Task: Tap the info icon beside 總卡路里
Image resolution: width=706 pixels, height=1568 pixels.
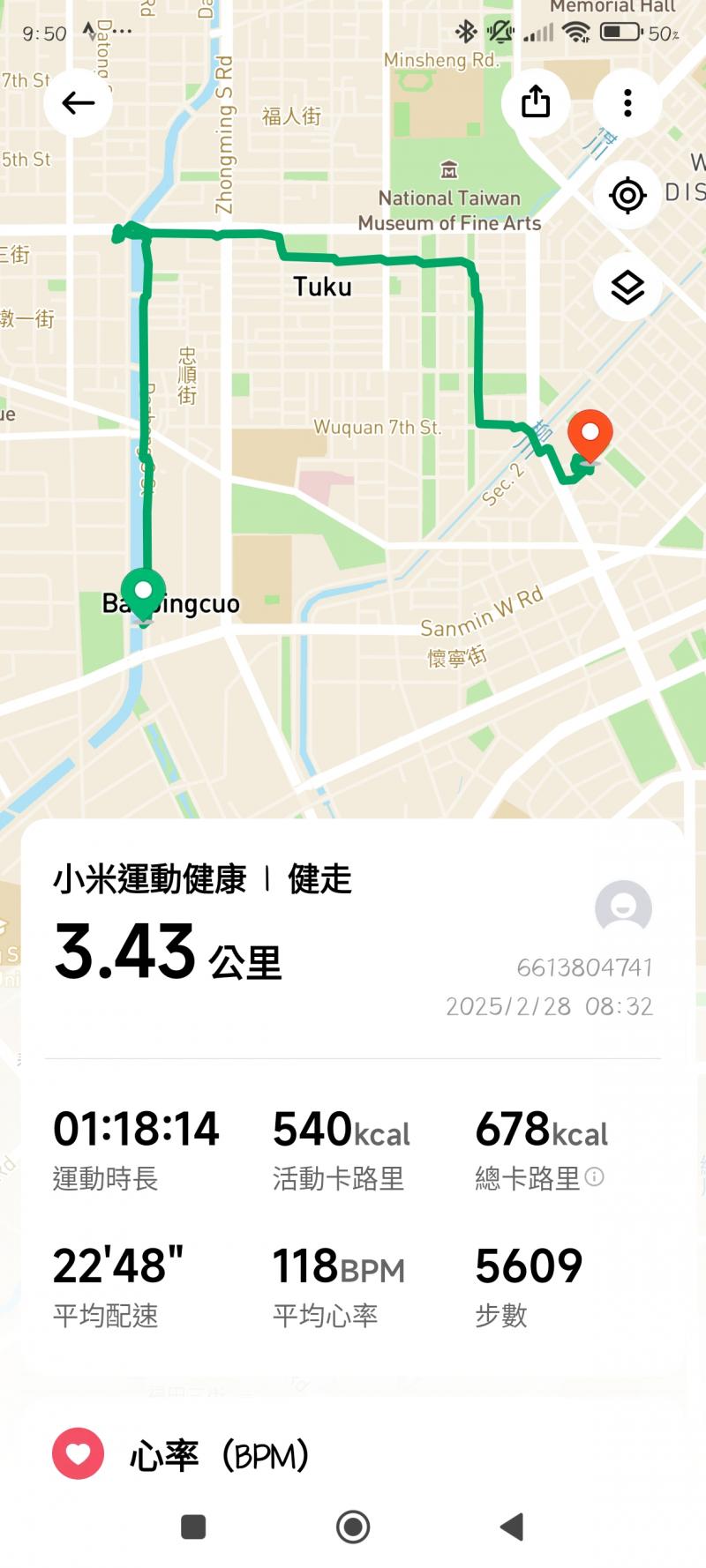Action: [x=595, y=1176]
